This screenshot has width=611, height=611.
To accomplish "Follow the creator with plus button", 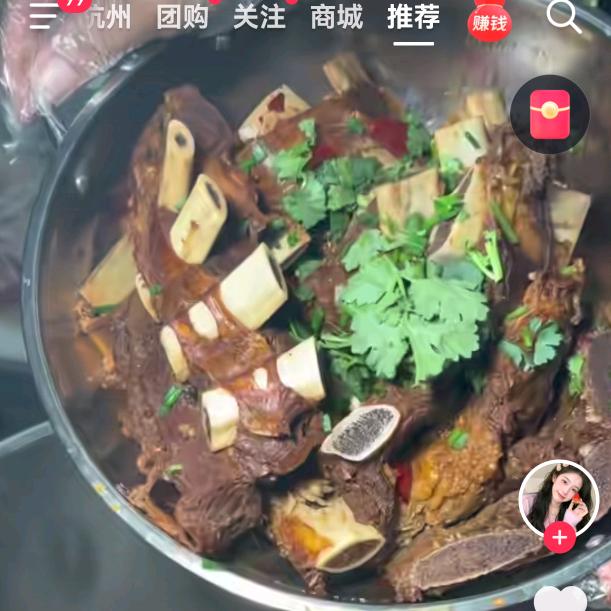I will tap(559, 539).
